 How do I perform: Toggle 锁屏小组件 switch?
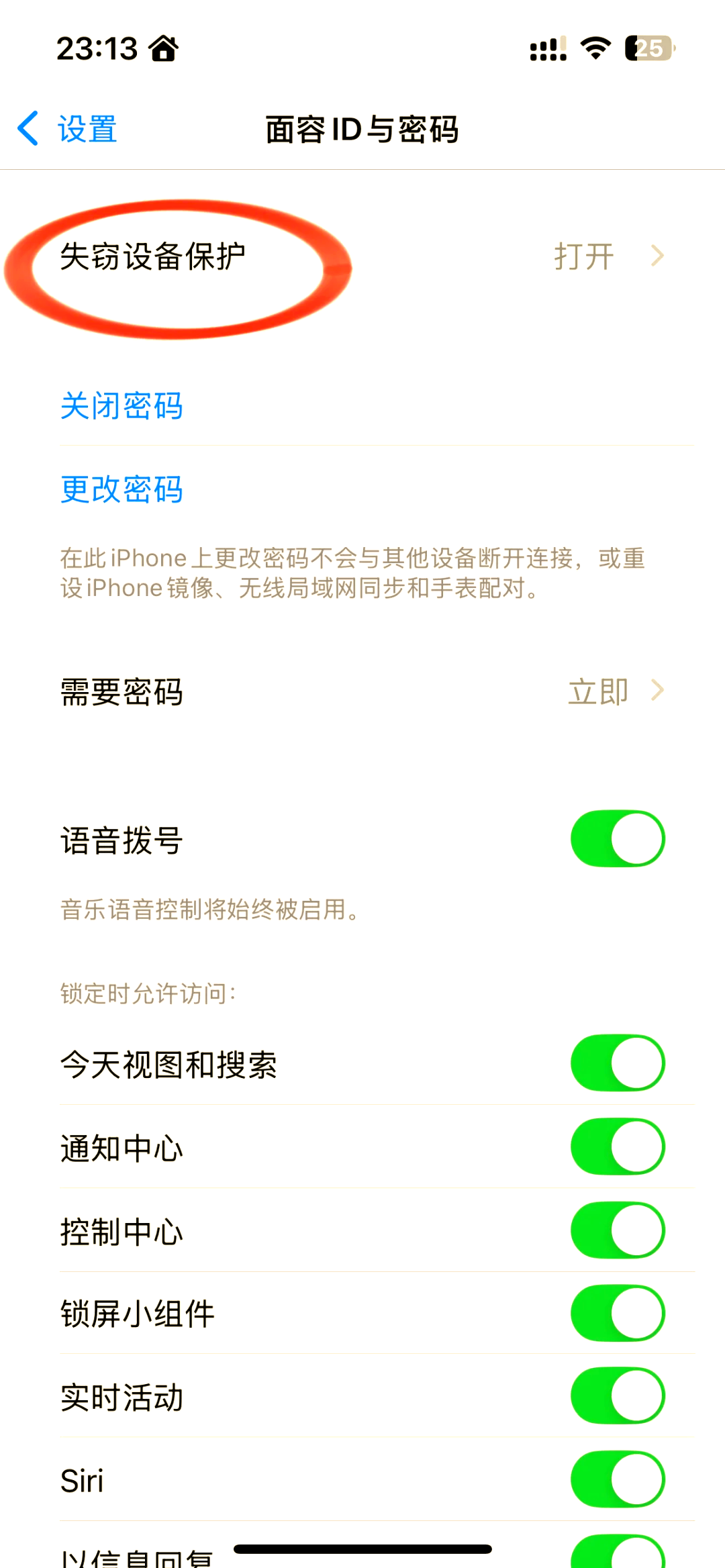click(x=617, y=1313)
